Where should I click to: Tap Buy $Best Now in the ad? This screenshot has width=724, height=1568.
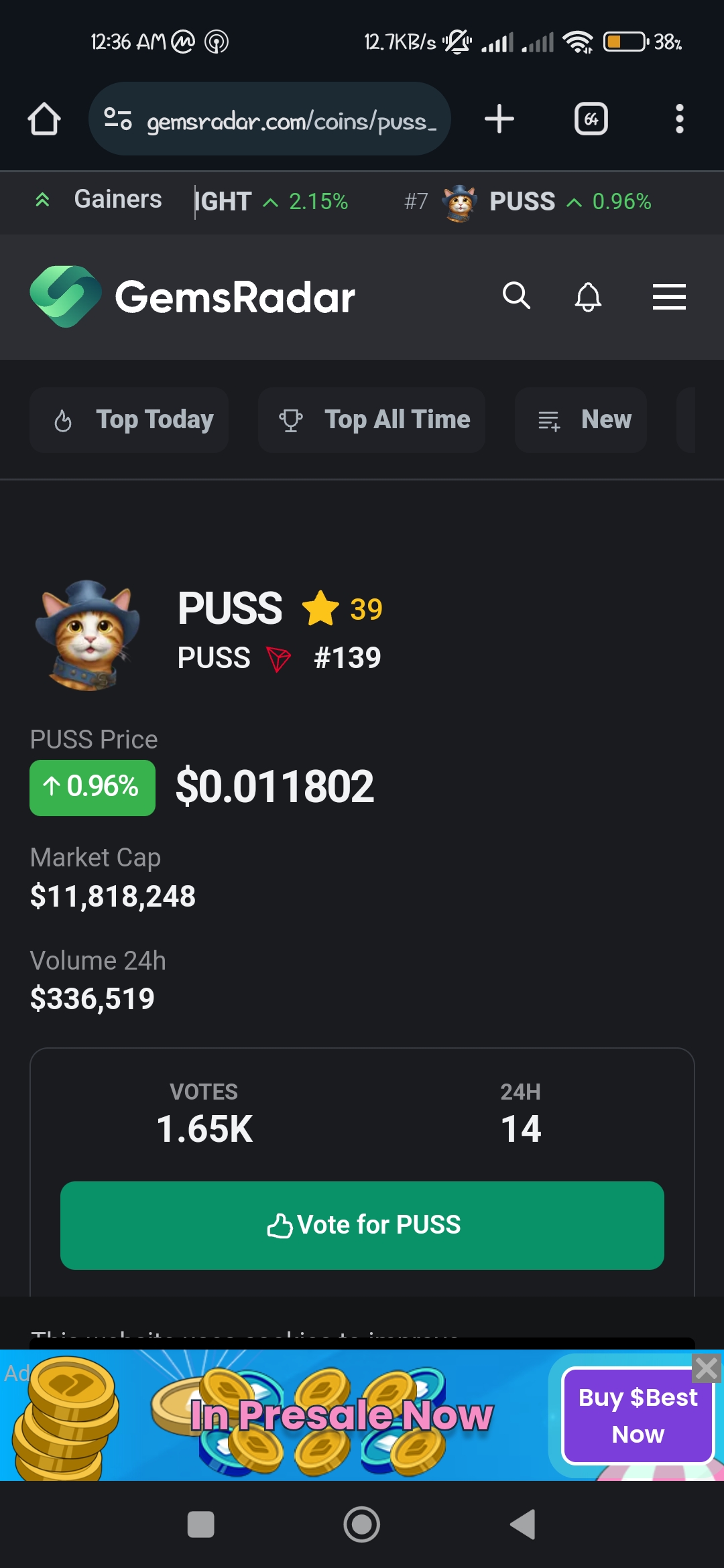tap(638, 1415)
